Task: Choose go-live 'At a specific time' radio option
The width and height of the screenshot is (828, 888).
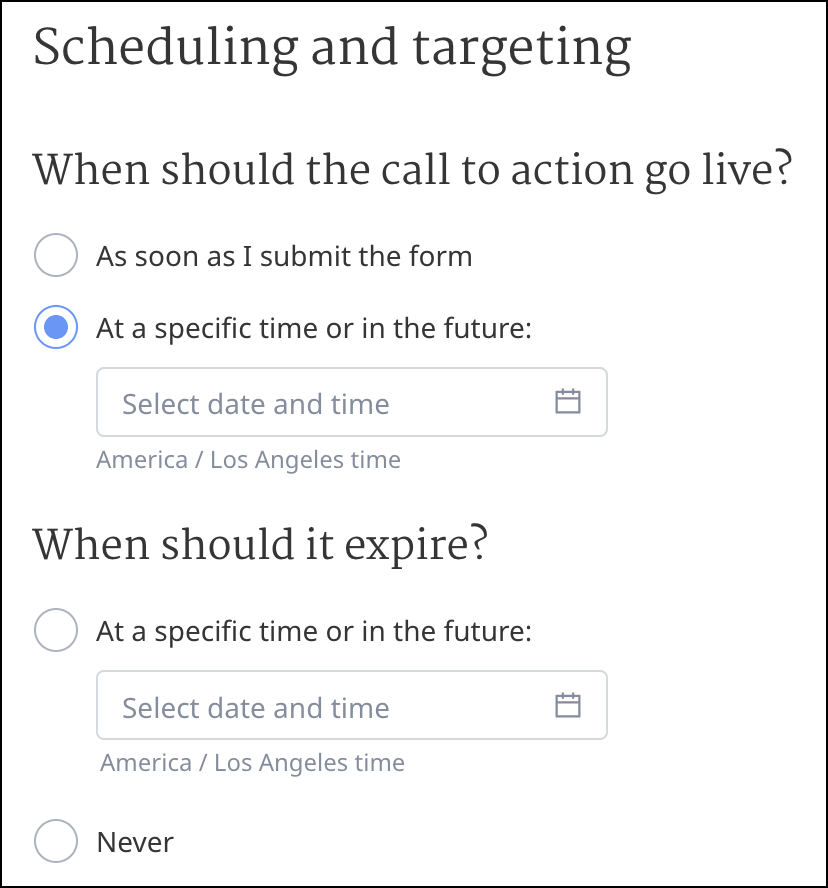Action: tap(56, 327)
